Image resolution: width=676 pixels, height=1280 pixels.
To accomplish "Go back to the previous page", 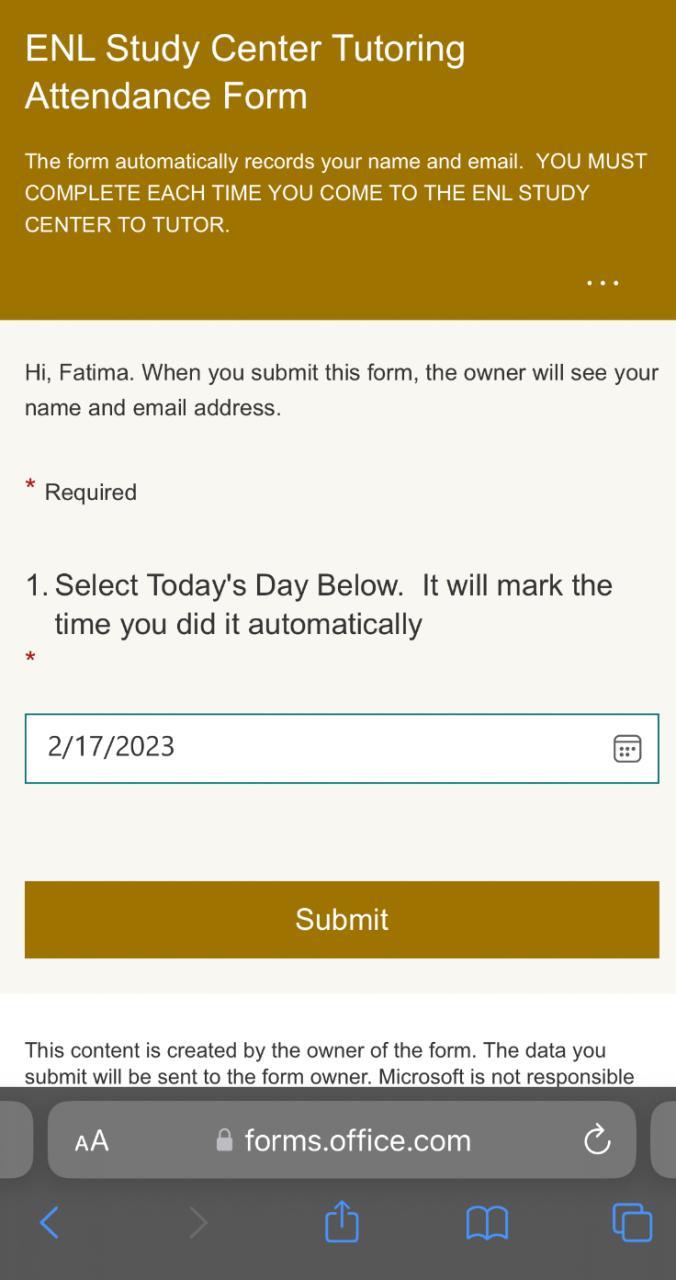I will [x=48, y=1222].
